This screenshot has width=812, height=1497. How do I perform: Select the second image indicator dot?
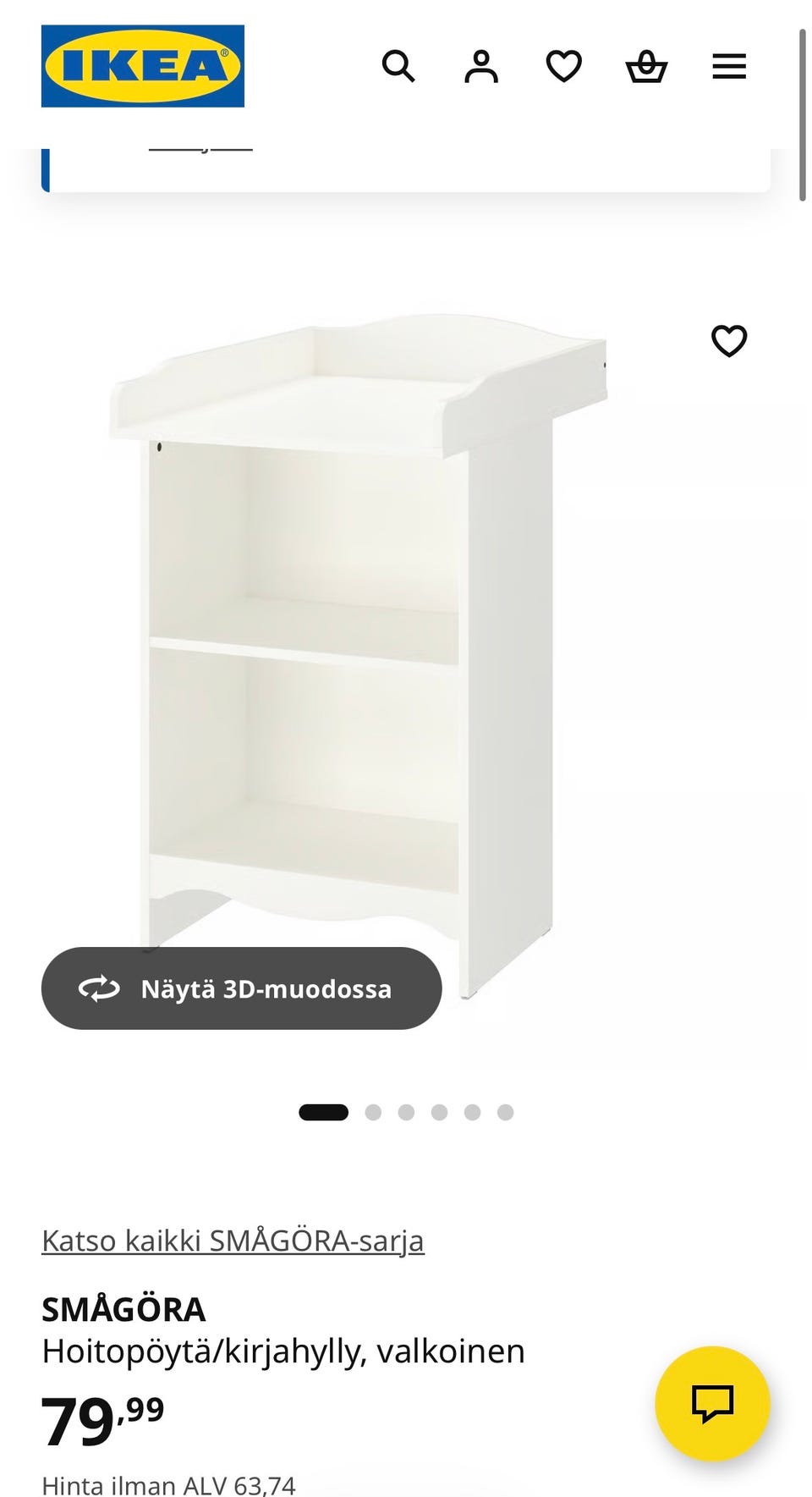[x=373, y=1112]
